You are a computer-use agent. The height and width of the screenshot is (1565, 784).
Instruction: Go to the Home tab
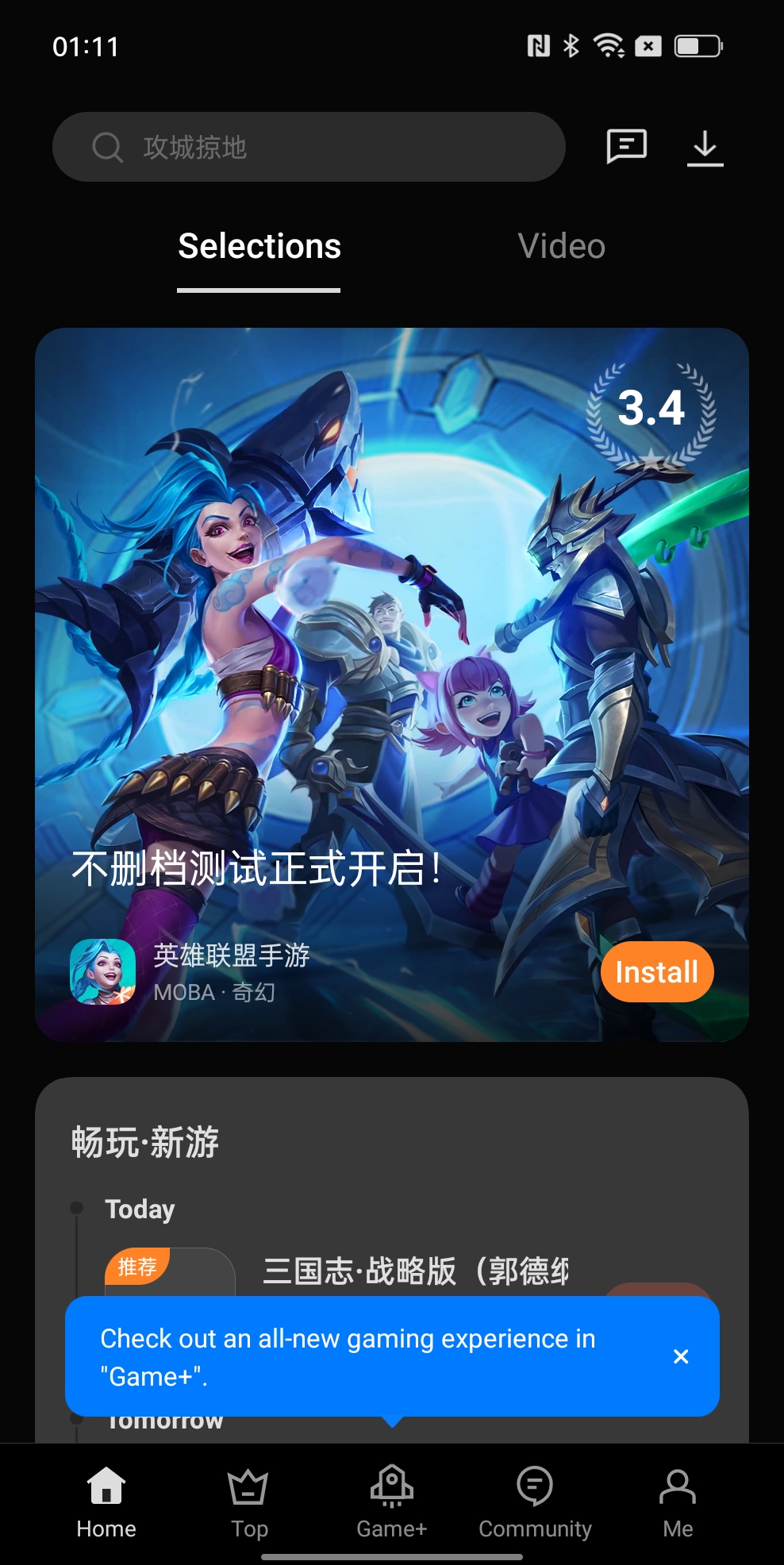click(106, 1502)
